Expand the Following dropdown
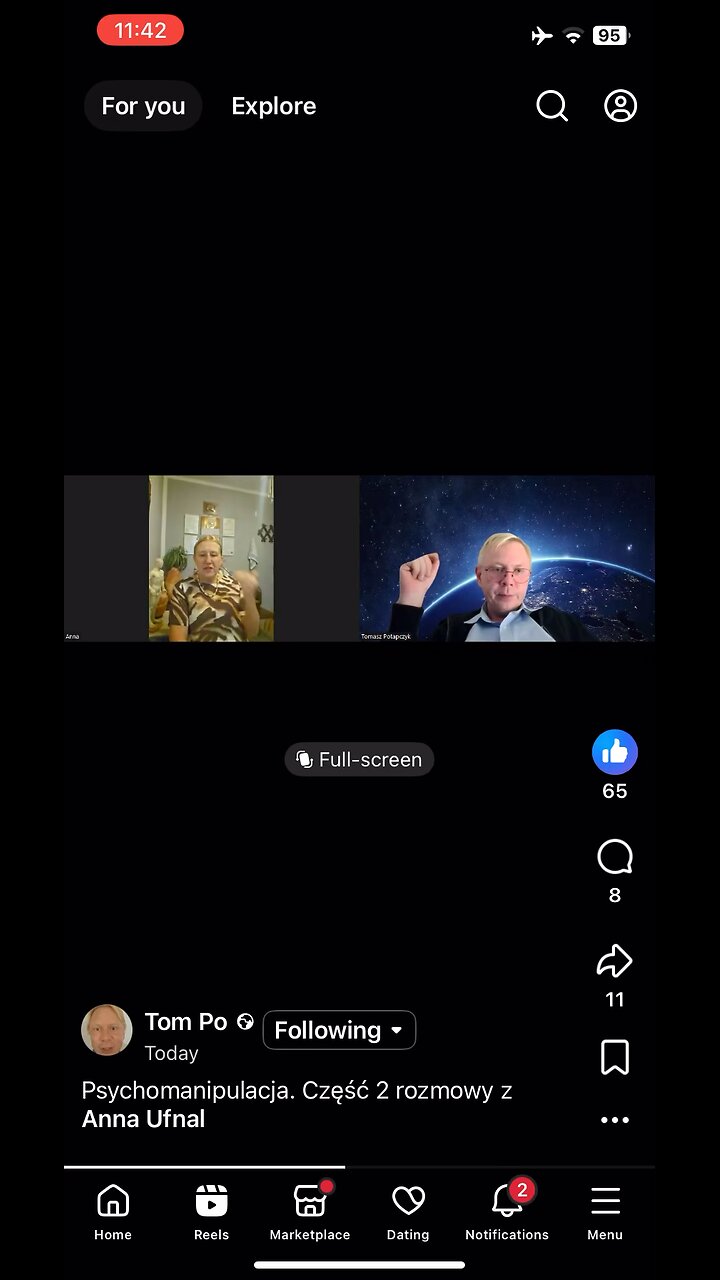Viewport: 720px width, 1280px height. click(339, 1030)
